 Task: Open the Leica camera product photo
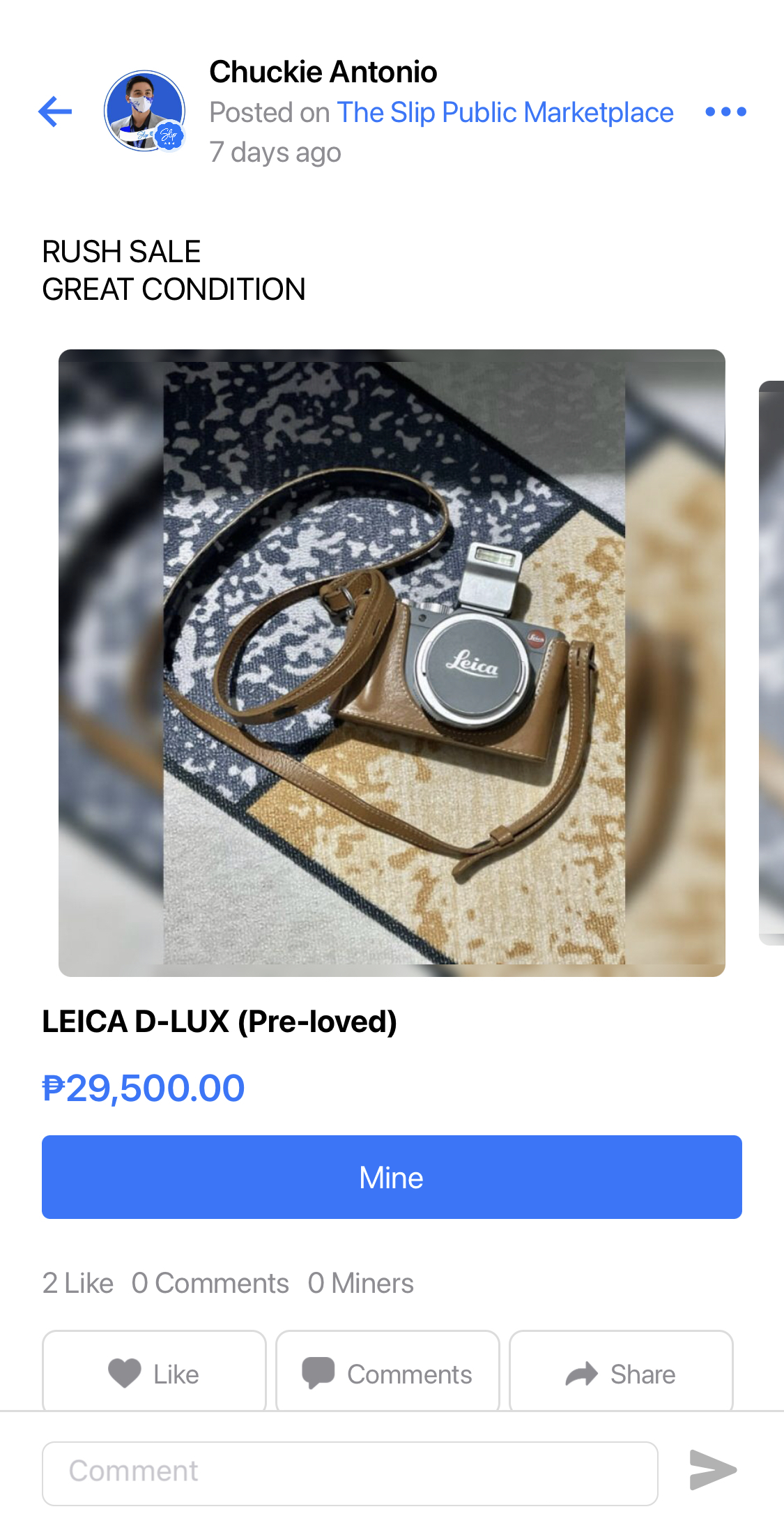(392, 662)
